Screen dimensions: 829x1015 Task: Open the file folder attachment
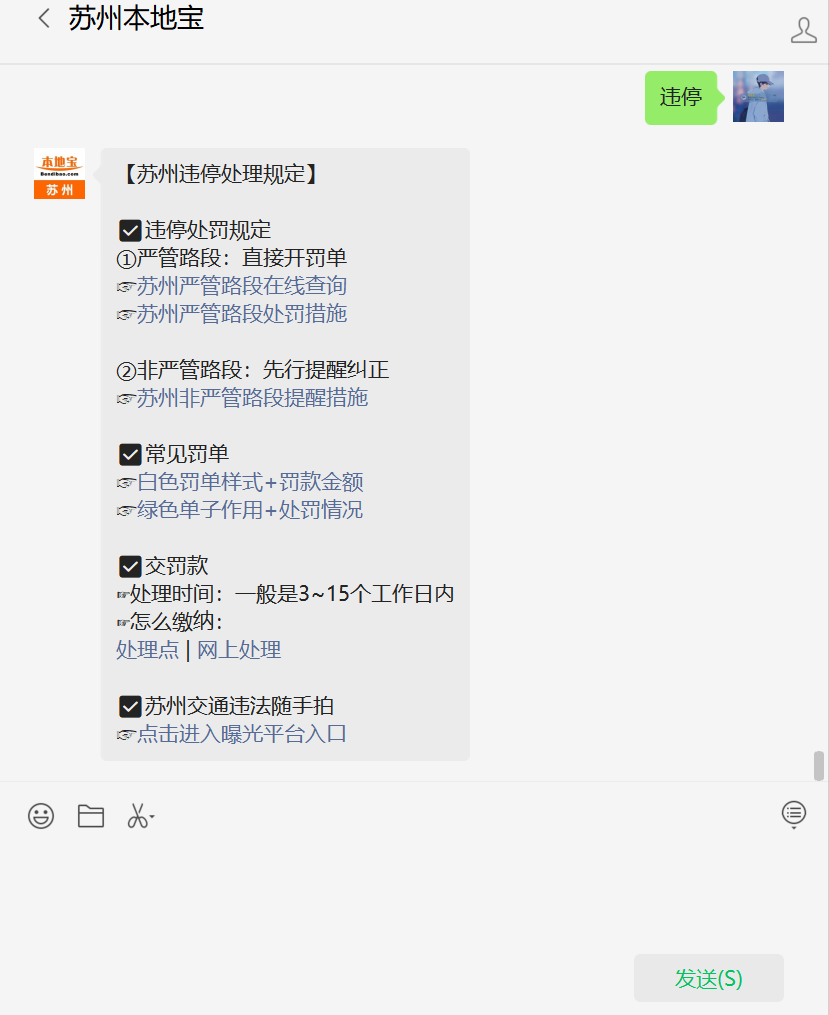tap(91, 816)
